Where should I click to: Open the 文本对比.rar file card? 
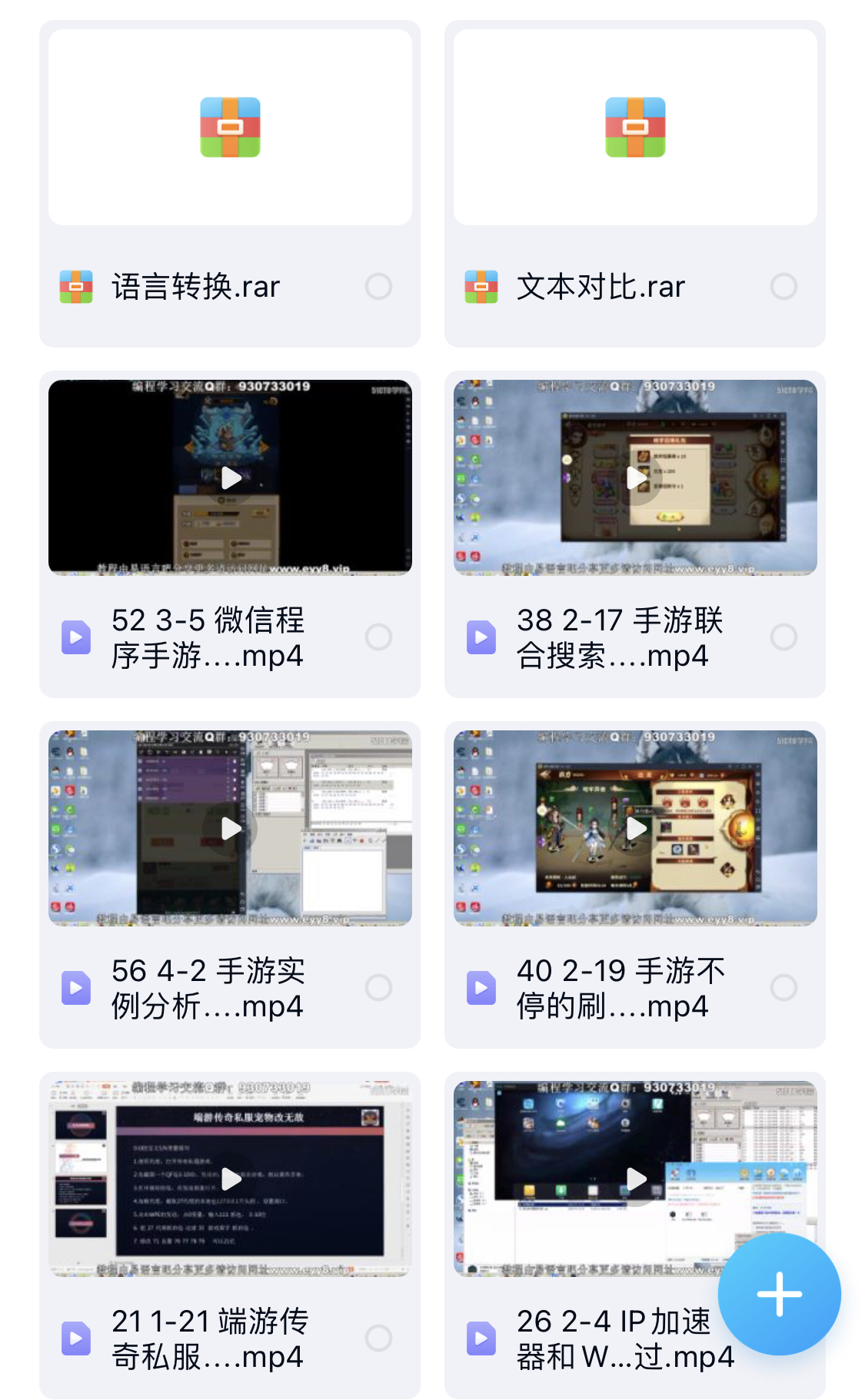pyautogui.click(x=635, y=128)
